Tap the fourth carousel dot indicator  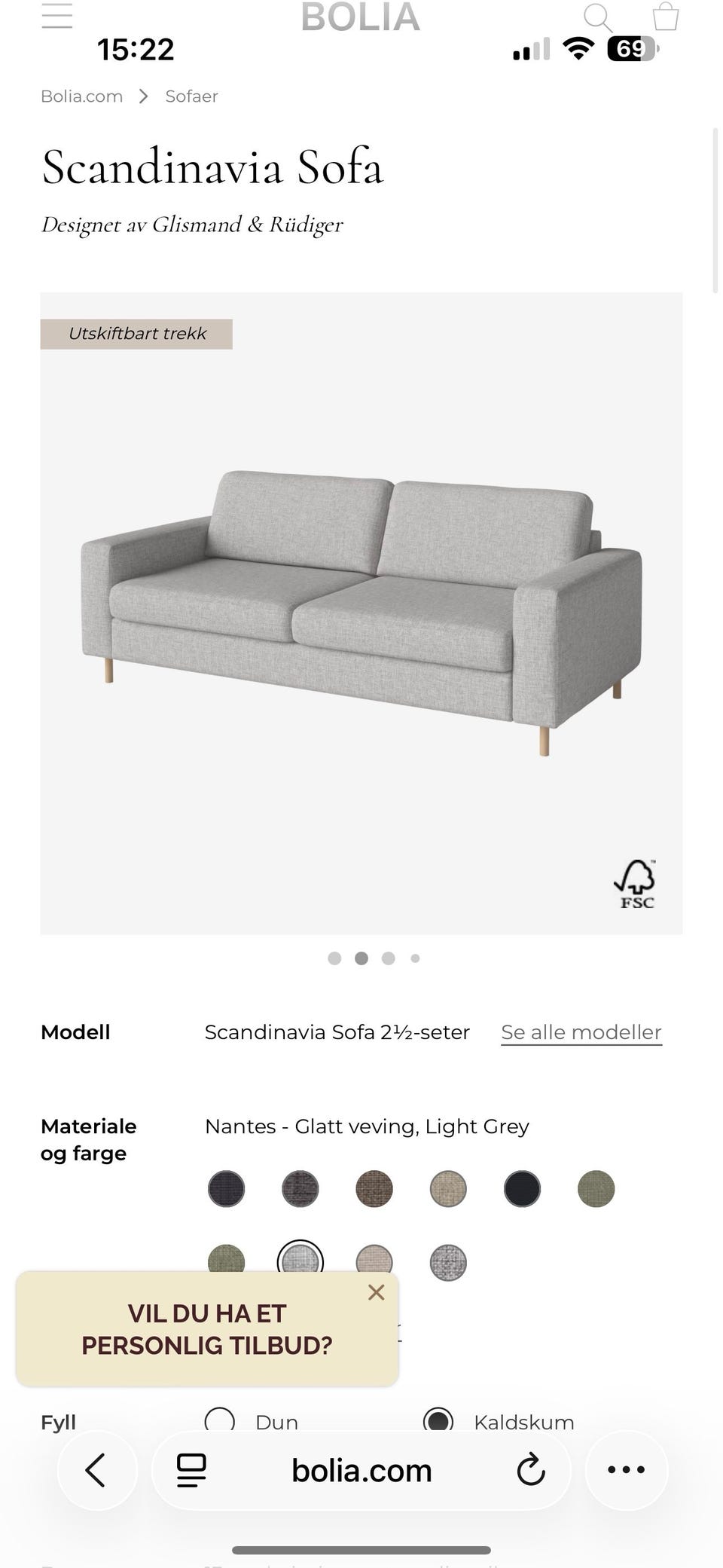[415, 958]
